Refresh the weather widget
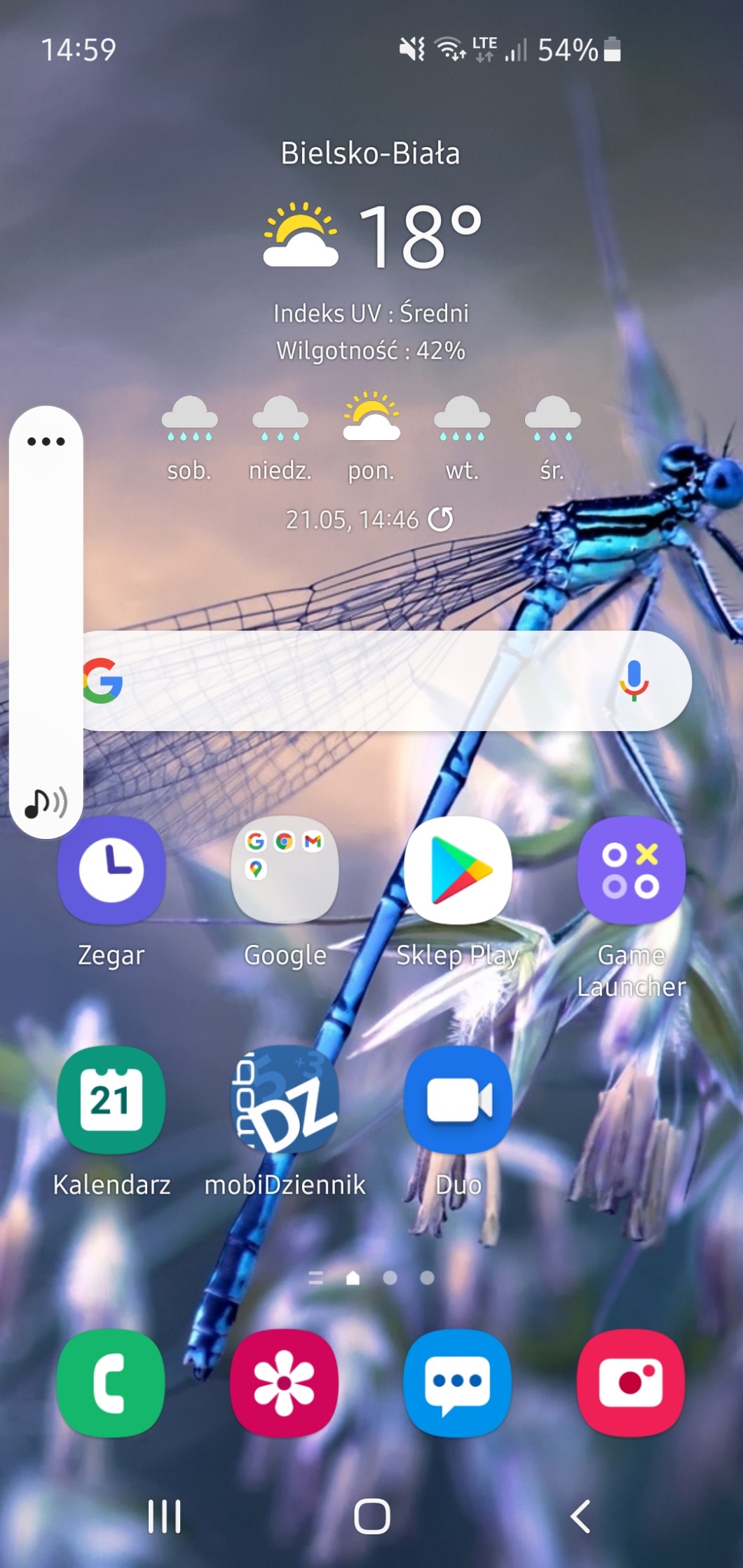This screenshot has height=1568, width=743. click(441, 519)
